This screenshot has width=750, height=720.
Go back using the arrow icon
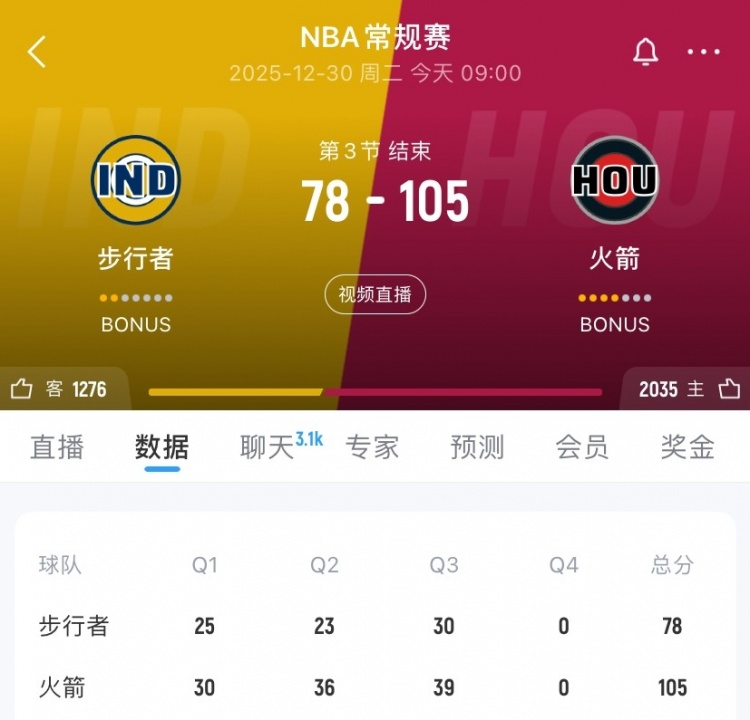point(37,51)
